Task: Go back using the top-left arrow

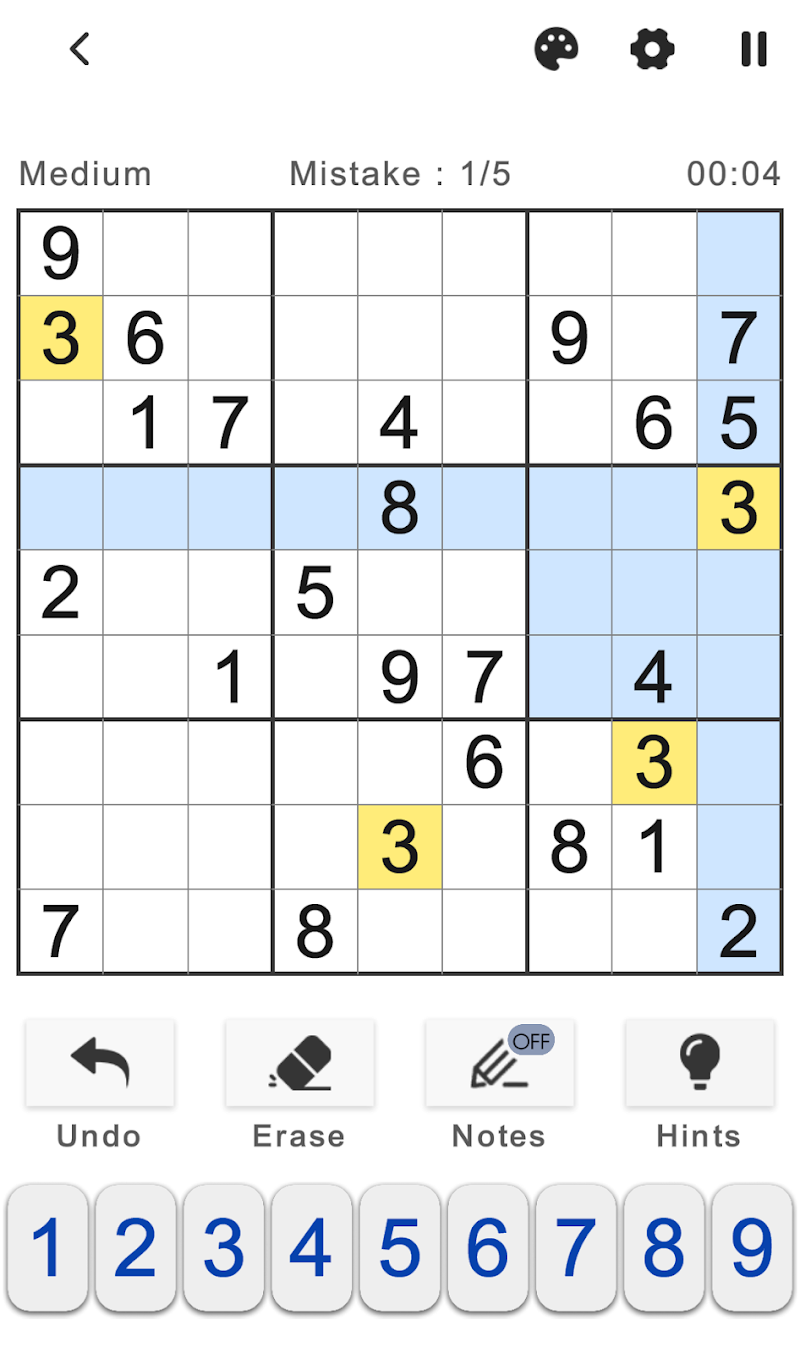Action: [80, 49]
